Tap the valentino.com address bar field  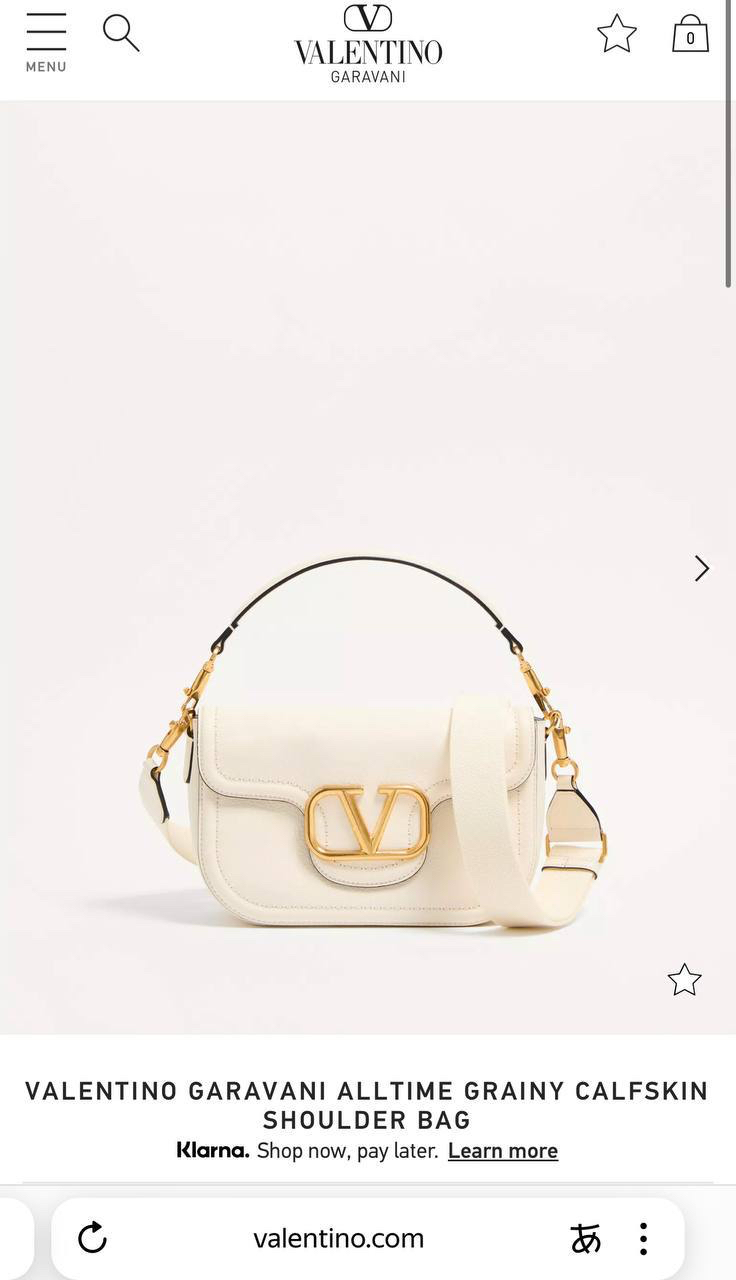[340, 1238]
